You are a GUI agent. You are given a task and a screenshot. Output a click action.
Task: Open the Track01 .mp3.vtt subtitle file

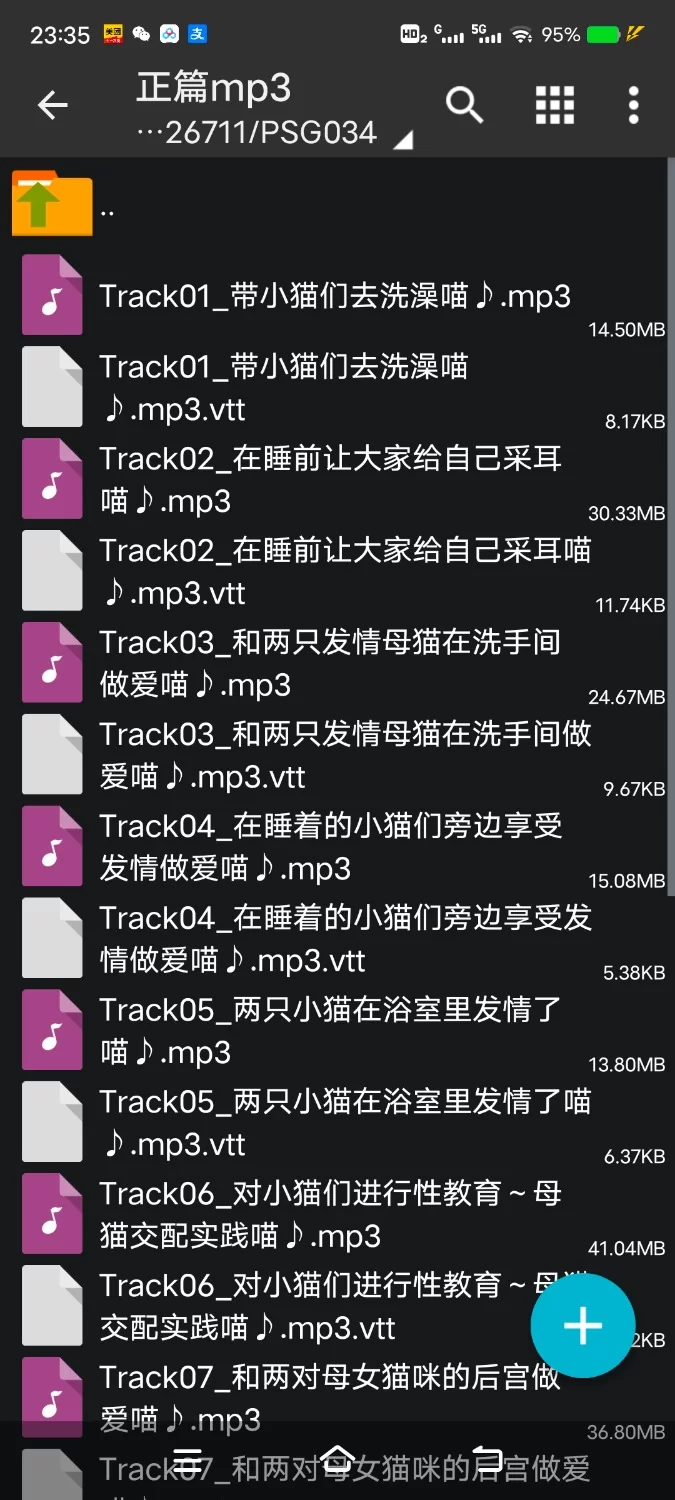pyautogui.click(x=334, y=388)
